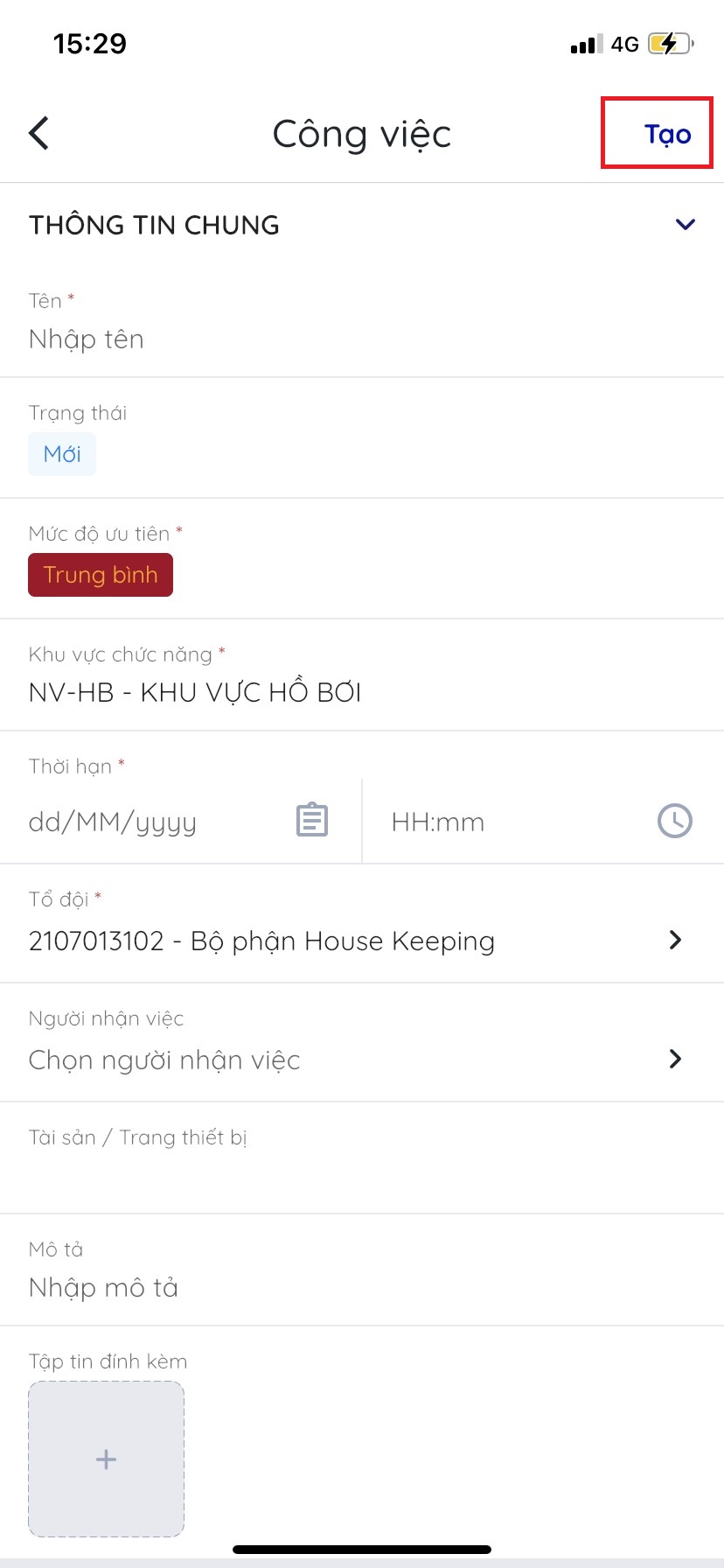The image size is (724, 1568).
Task: Change the Mới status chip
Action: (62, 454)
